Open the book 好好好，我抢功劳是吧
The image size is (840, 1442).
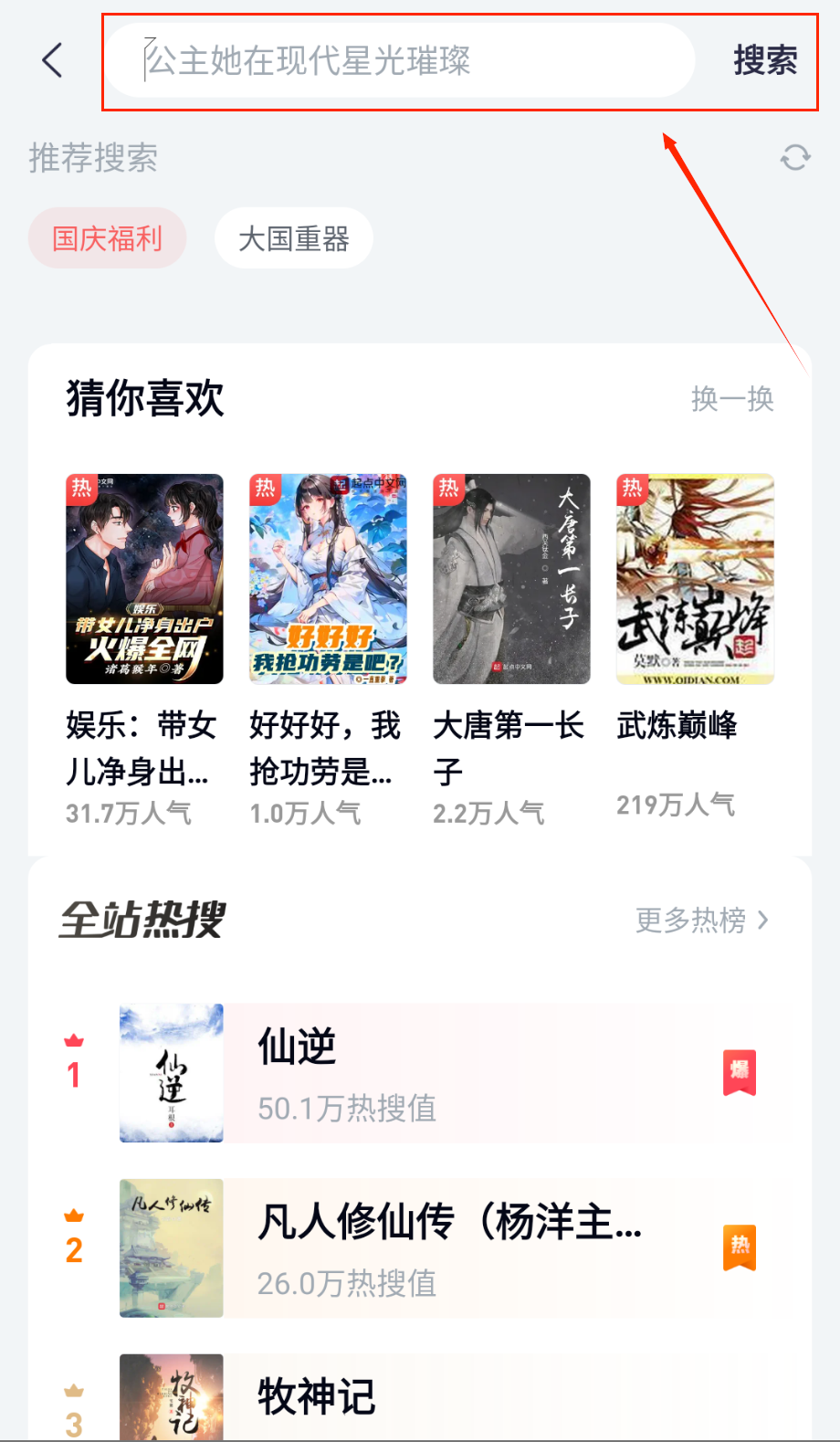coord(328,579)
